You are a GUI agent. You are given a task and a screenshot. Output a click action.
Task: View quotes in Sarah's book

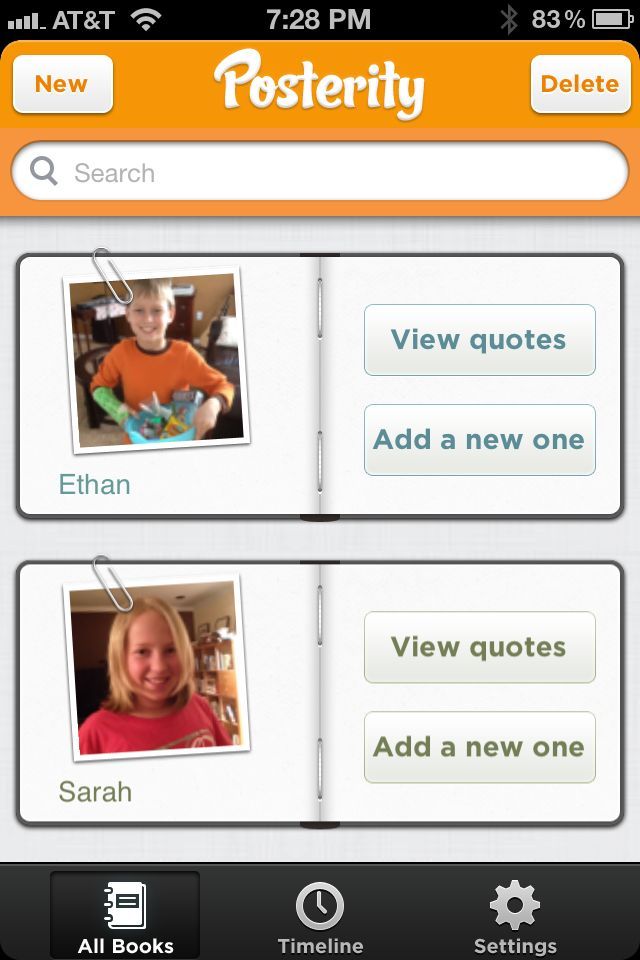tap(479, 647)
